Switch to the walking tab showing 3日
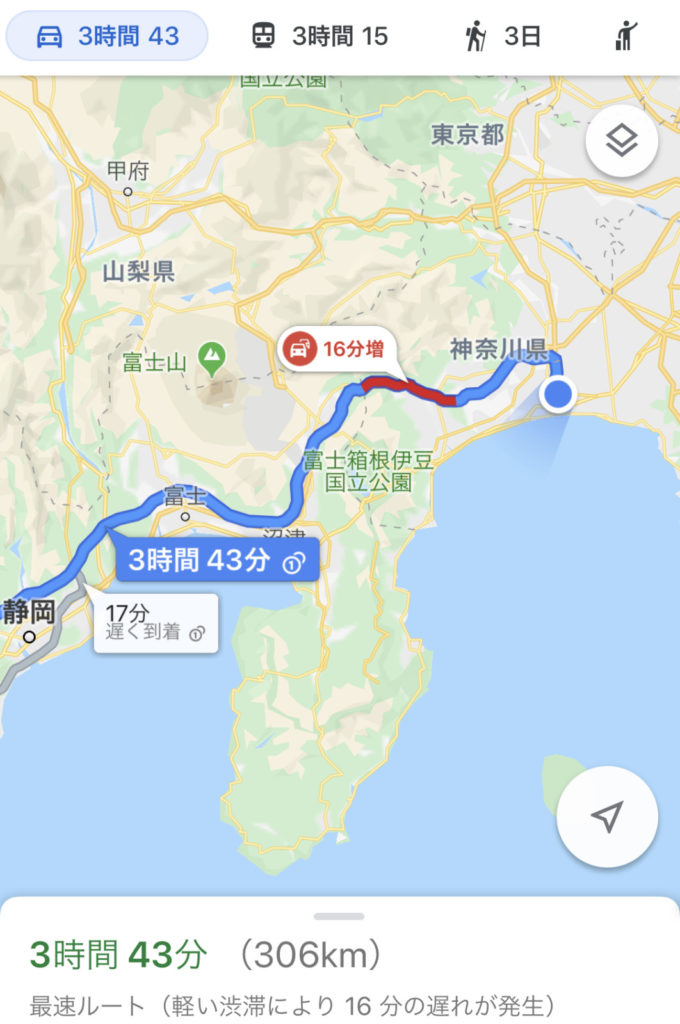Image resolution: width=680 pixels, height=1024 pixels. coord(503,37)
